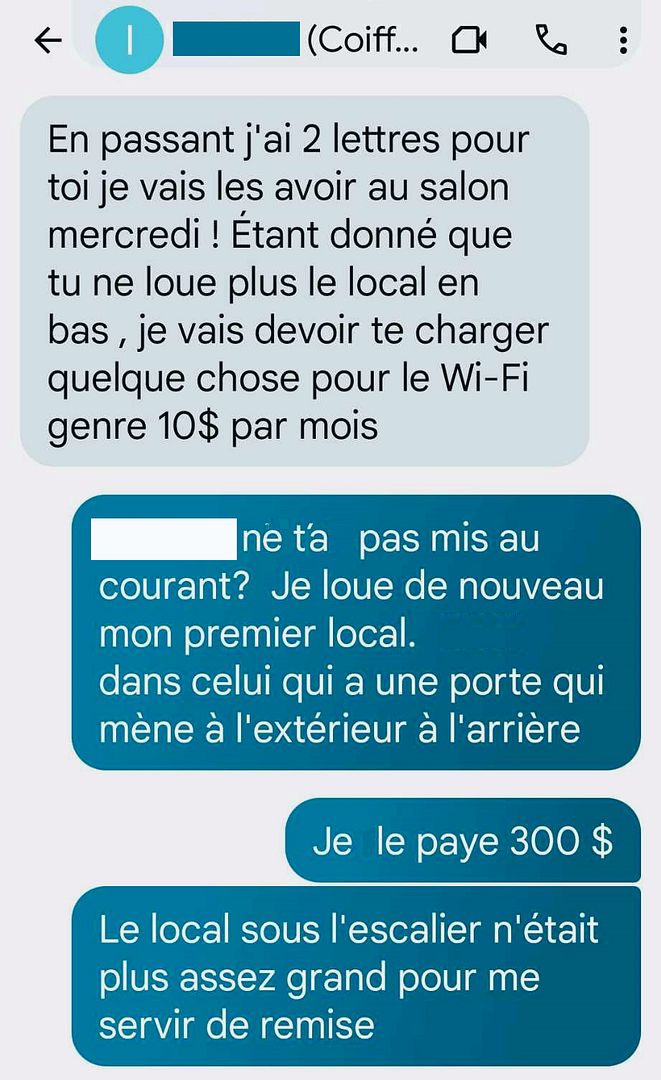Open the overflow menu
Image resolution: width=661 pixels, height=1080 pixels.
pyautogui.click(x=624, y=40)
